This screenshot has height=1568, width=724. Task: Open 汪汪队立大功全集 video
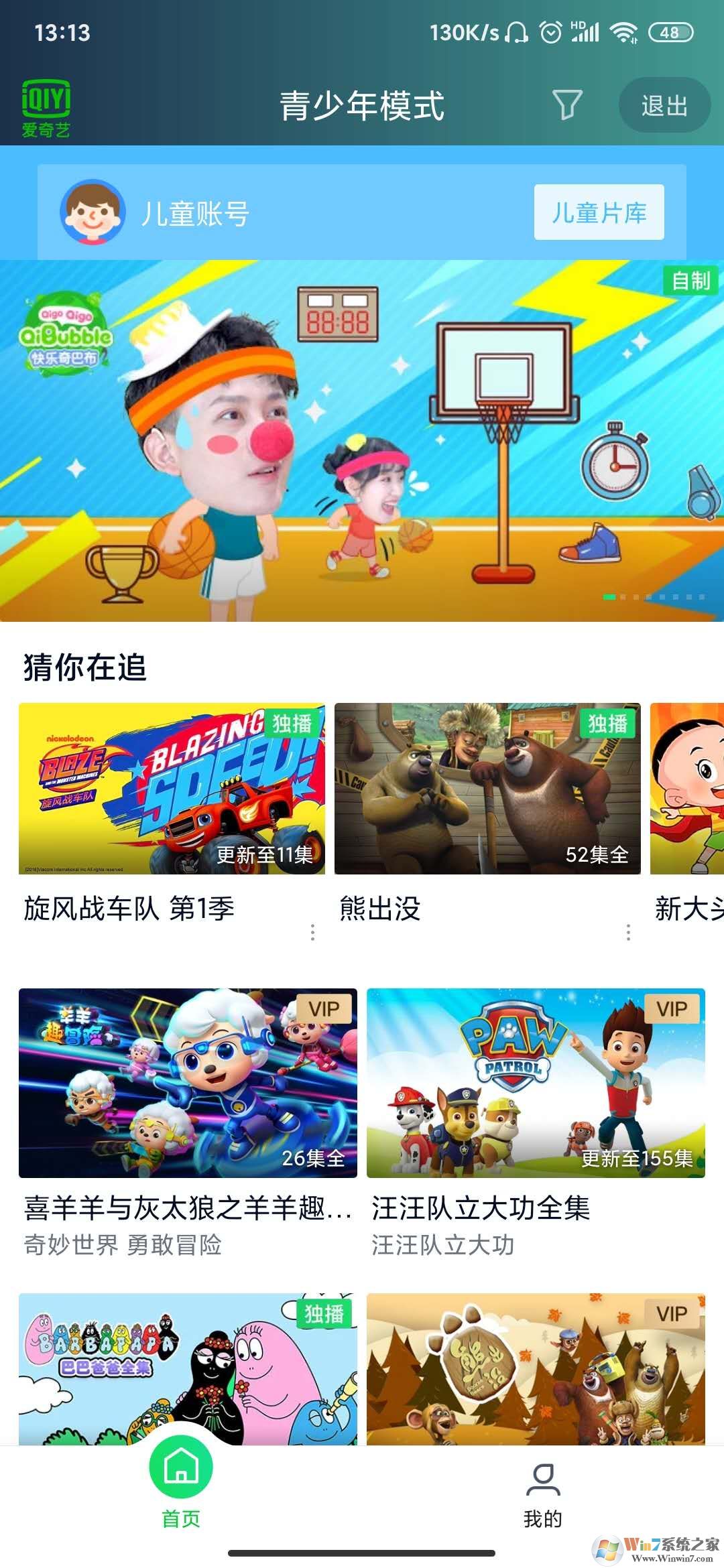536,1083
